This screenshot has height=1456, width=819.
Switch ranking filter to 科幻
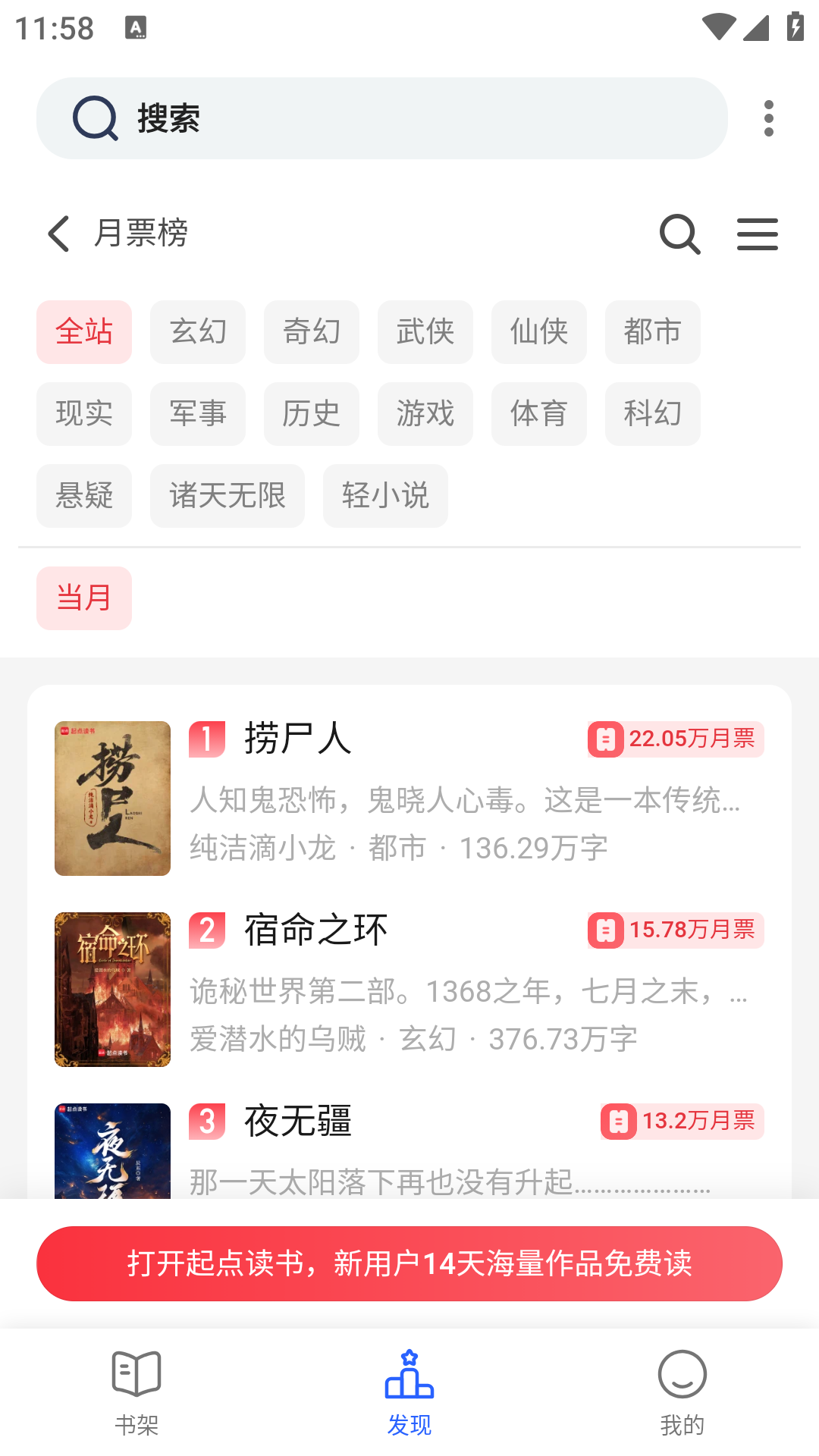652,413
